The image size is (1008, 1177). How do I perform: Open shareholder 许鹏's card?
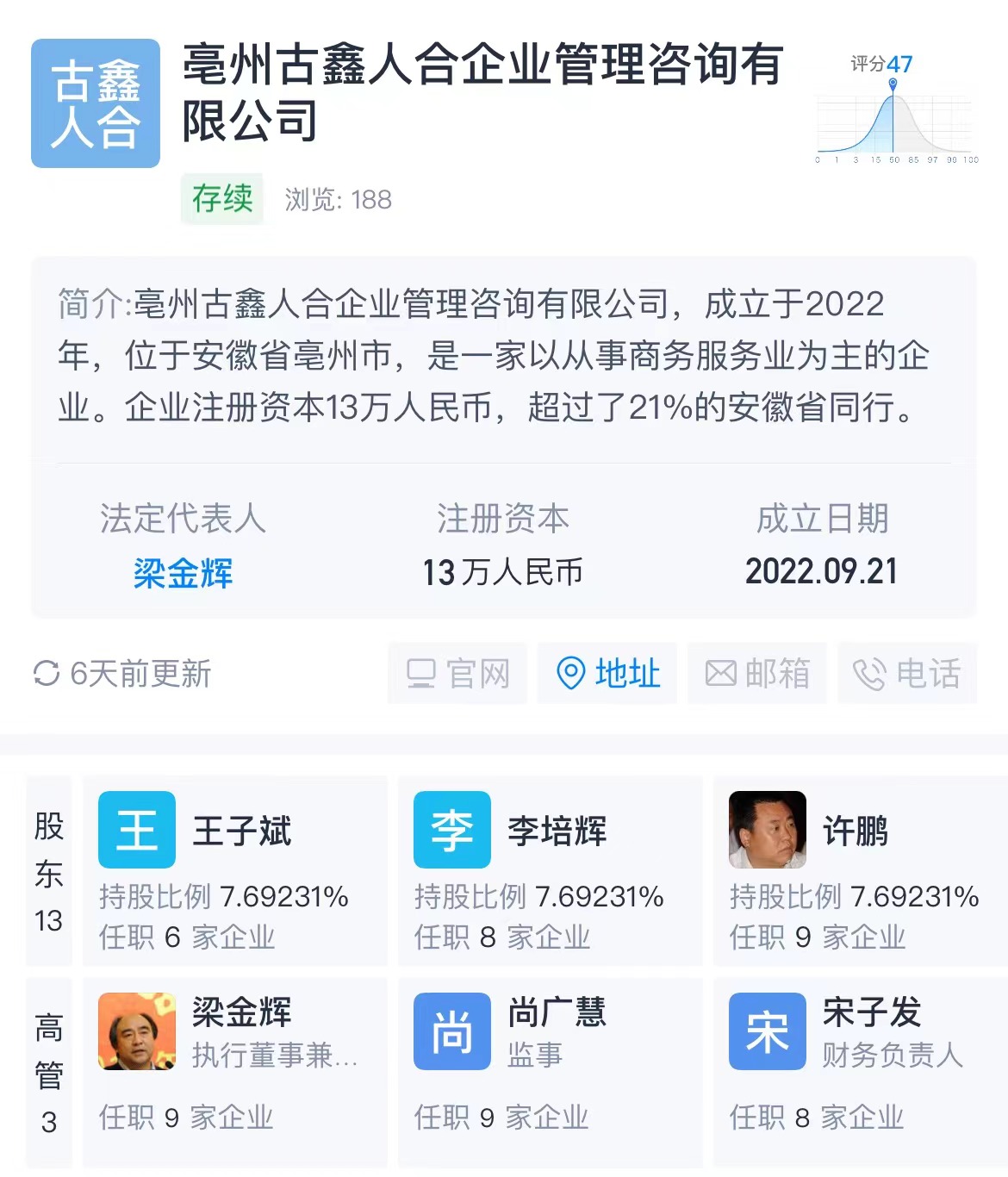857,870
